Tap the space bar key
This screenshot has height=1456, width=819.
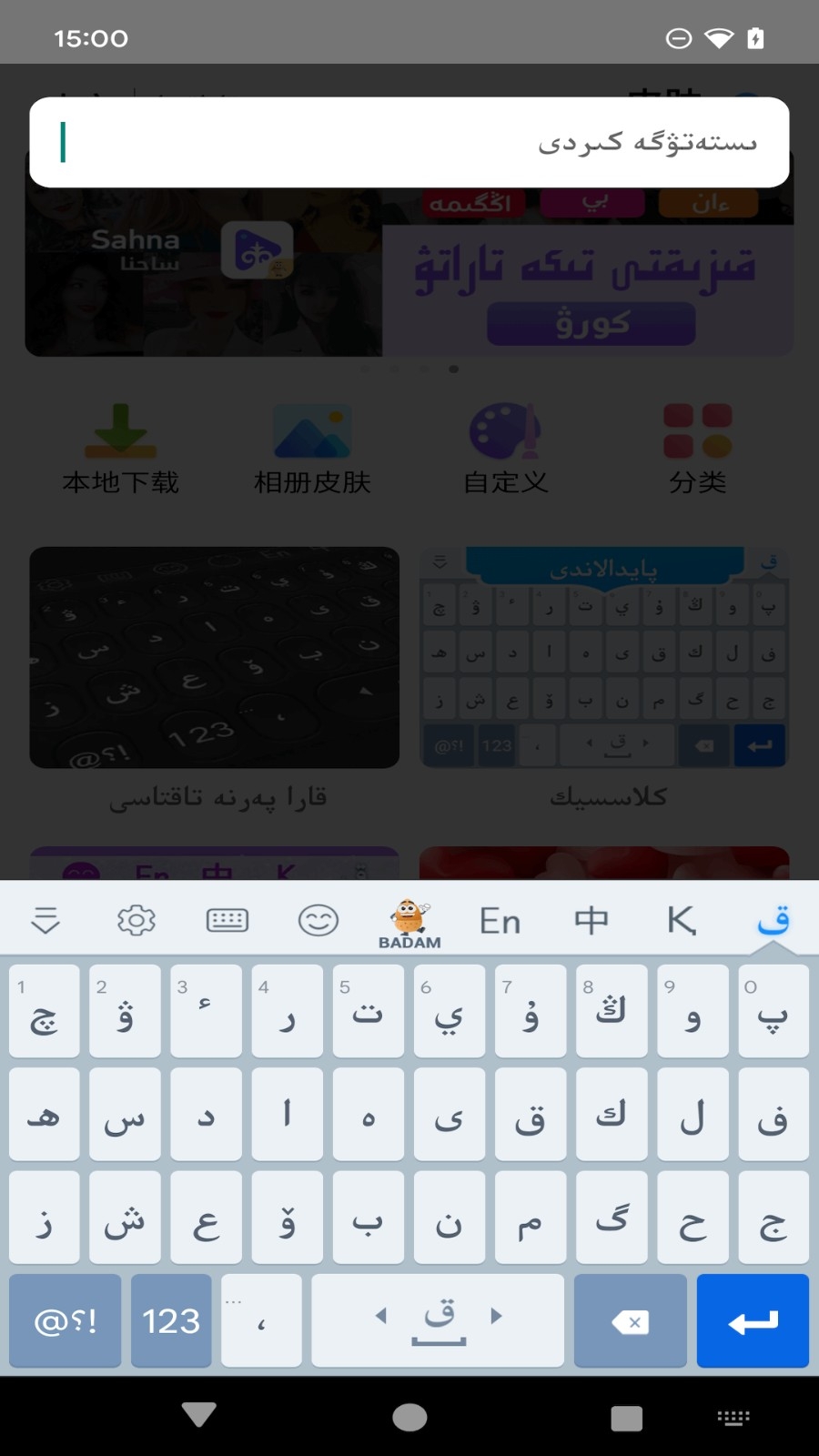point(438,1321)
